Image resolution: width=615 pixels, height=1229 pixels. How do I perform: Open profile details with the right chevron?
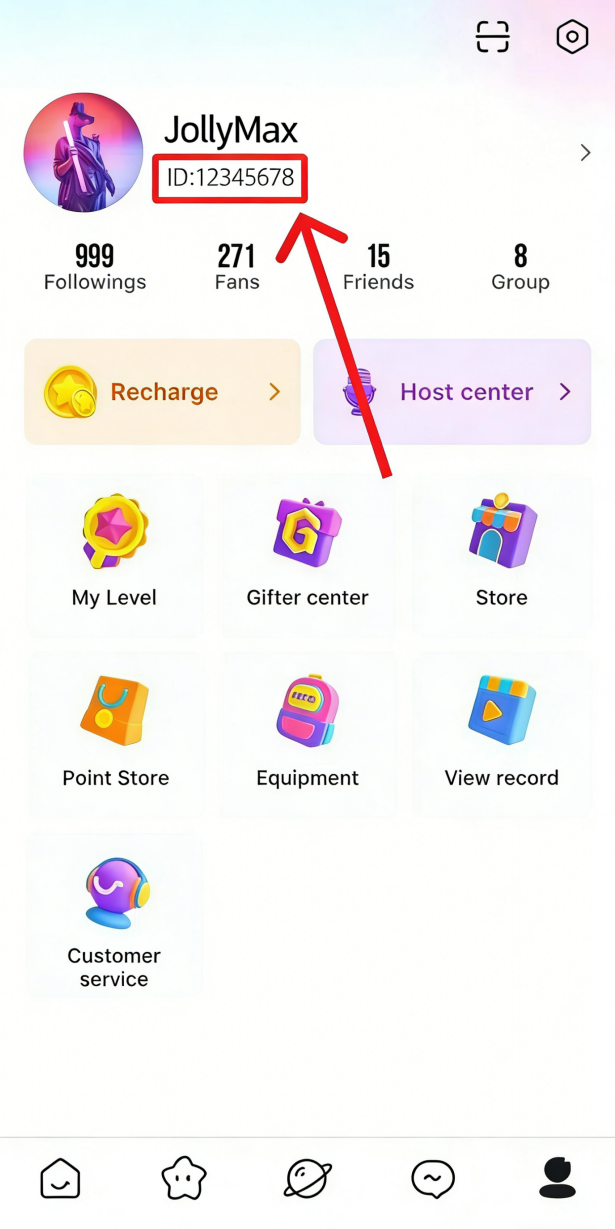[585, 153]
